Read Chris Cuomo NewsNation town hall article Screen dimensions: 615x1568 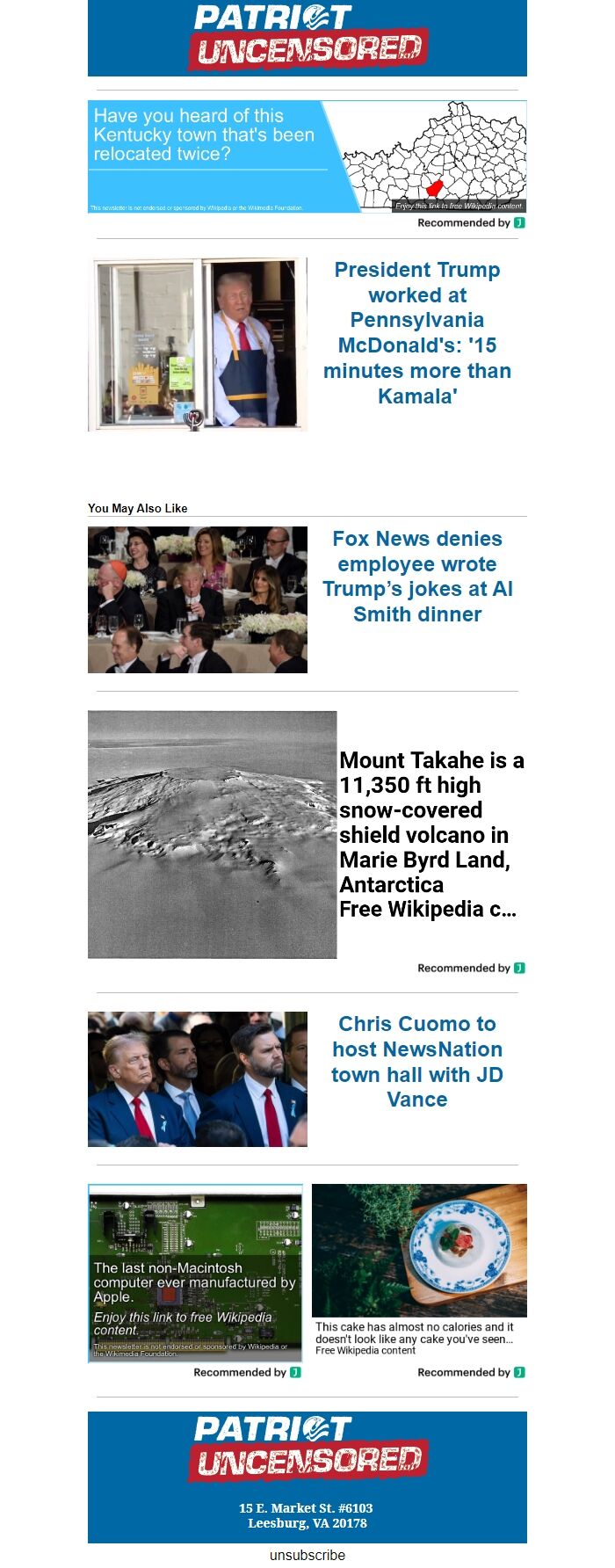click(x=417, y=1061)
